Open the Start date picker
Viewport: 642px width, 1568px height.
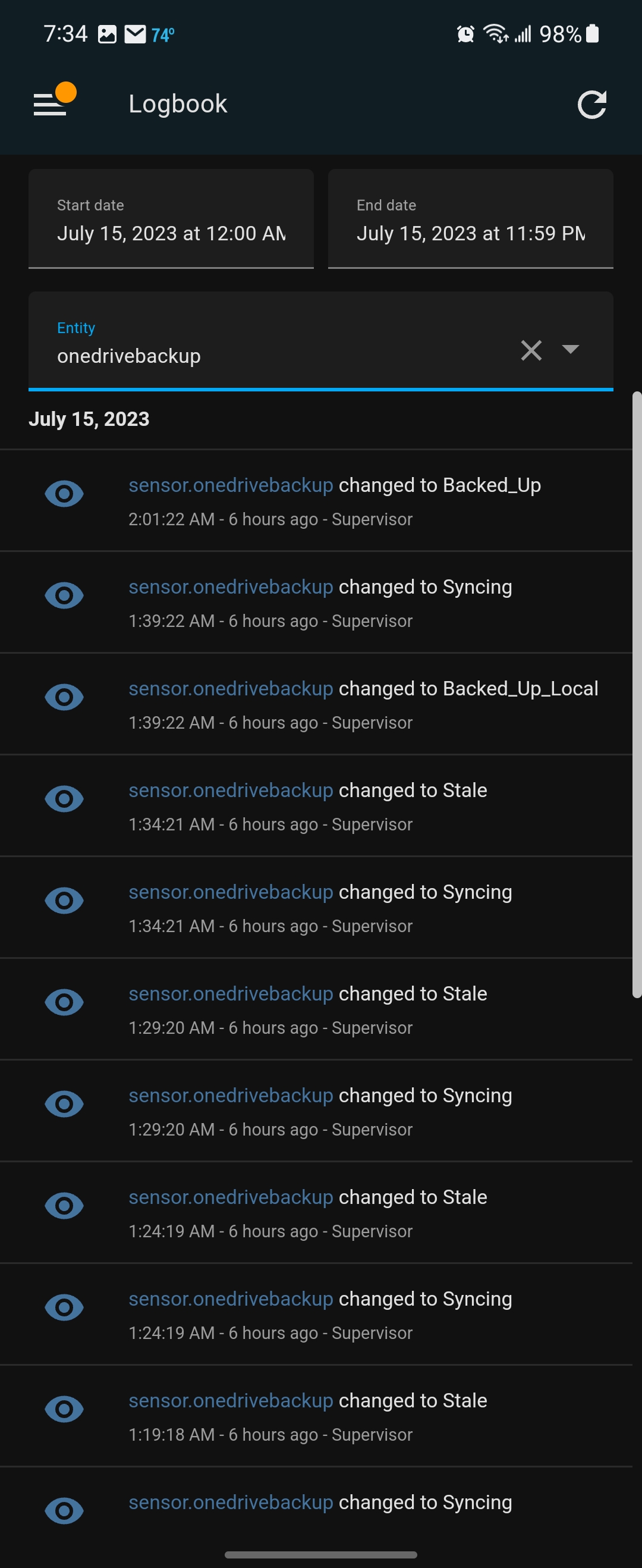tap(171, 233)
